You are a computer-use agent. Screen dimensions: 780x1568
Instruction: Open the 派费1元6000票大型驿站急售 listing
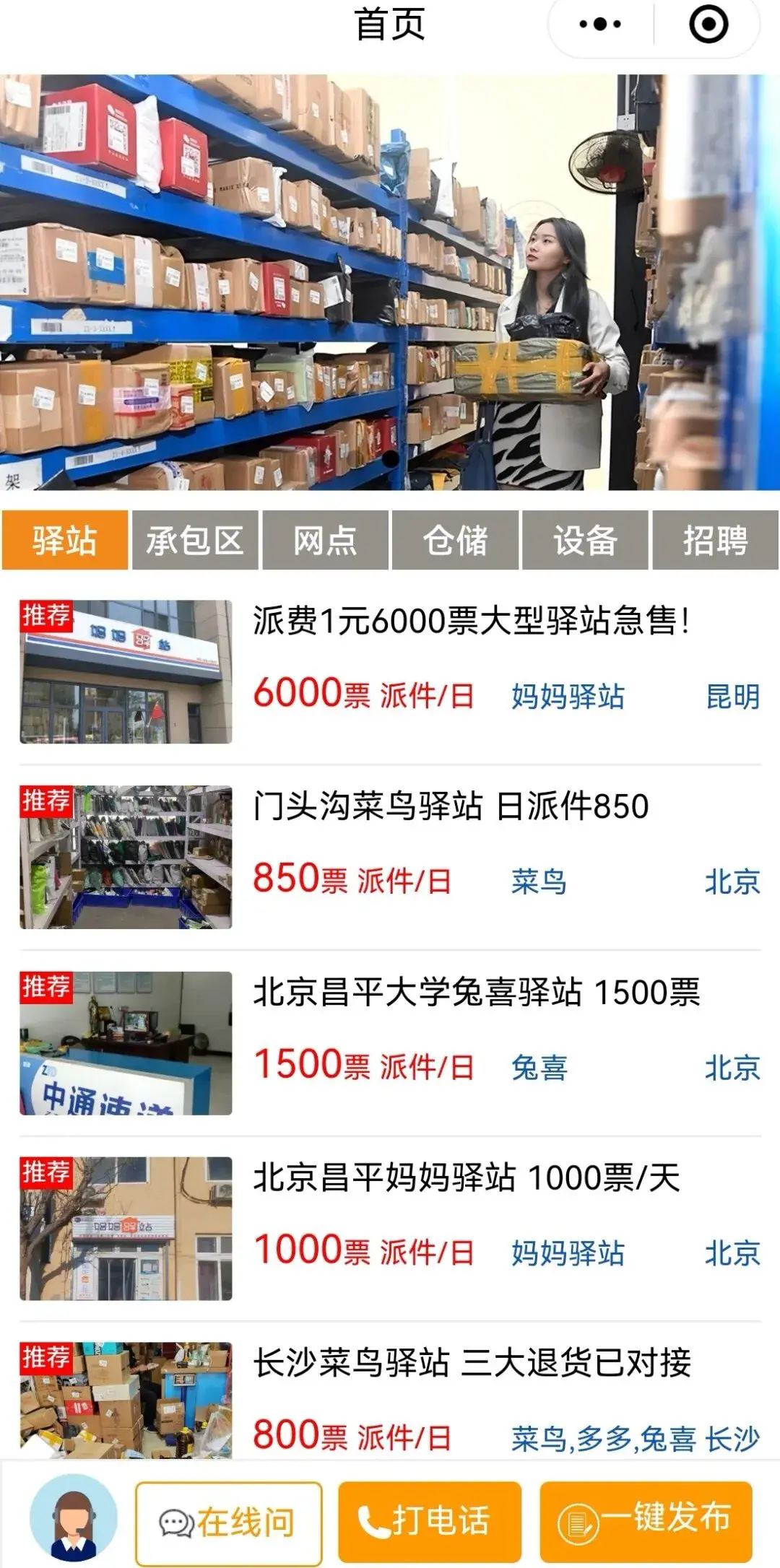[x=390, y=672]
